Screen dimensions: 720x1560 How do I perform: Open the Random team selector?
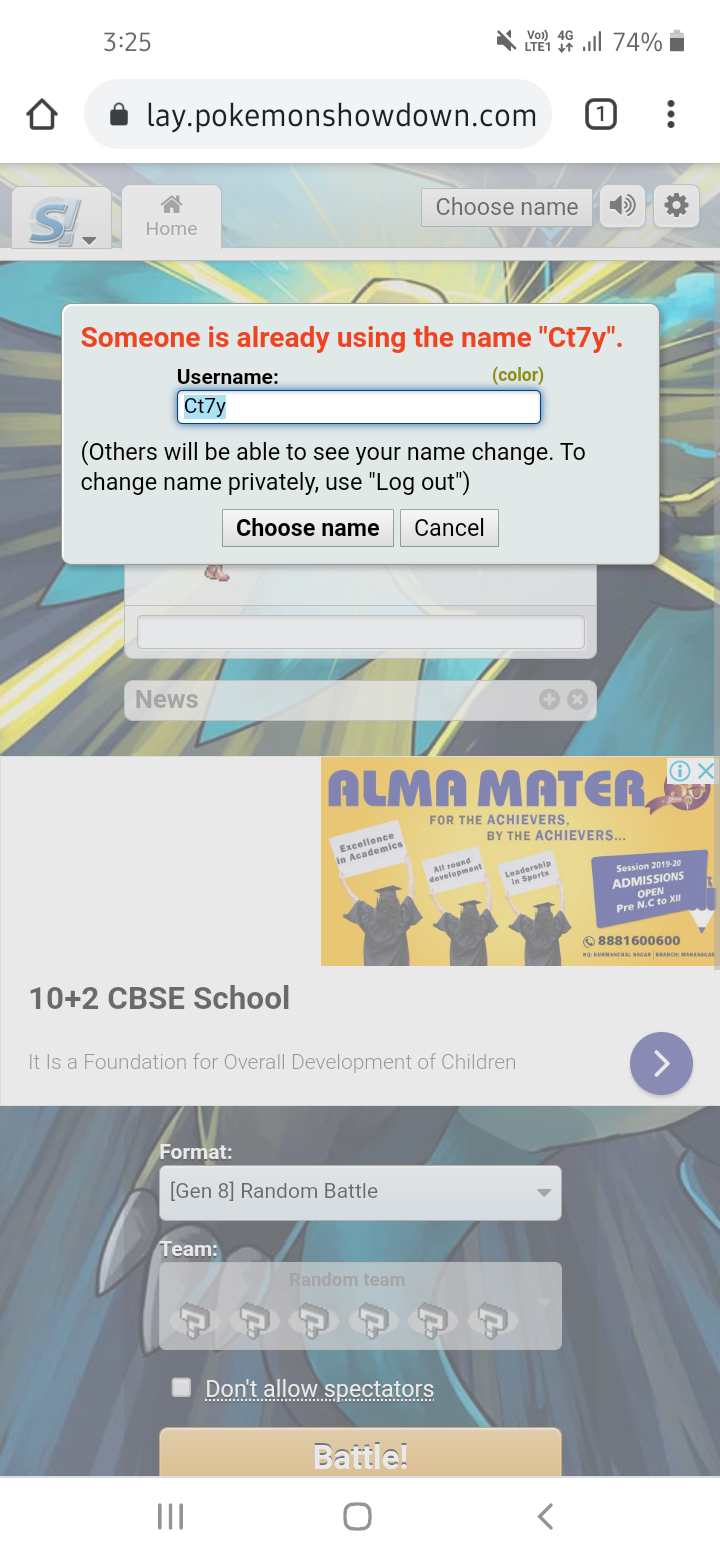pyautogui.click(x=360, y=1306)
